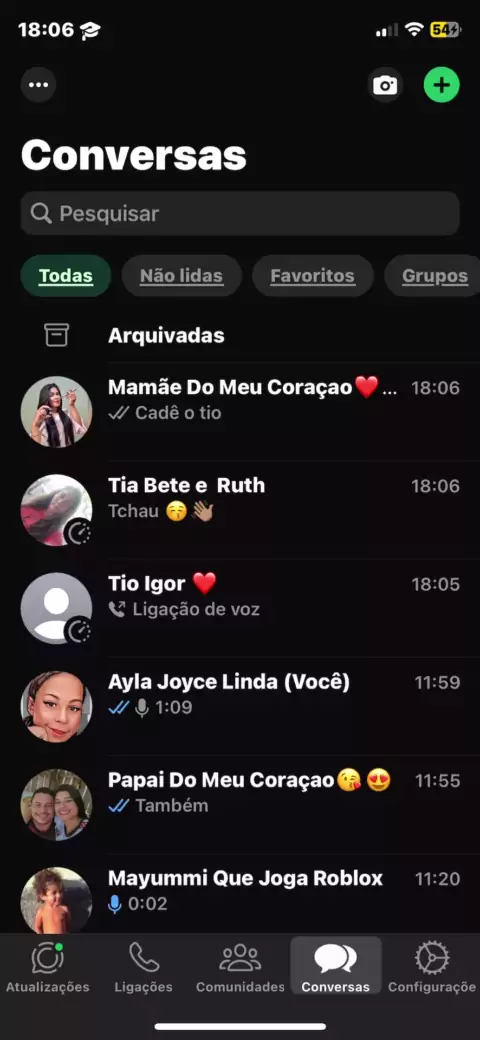
Task: Start a new chat with plus button
Action: tap(442, 85)
